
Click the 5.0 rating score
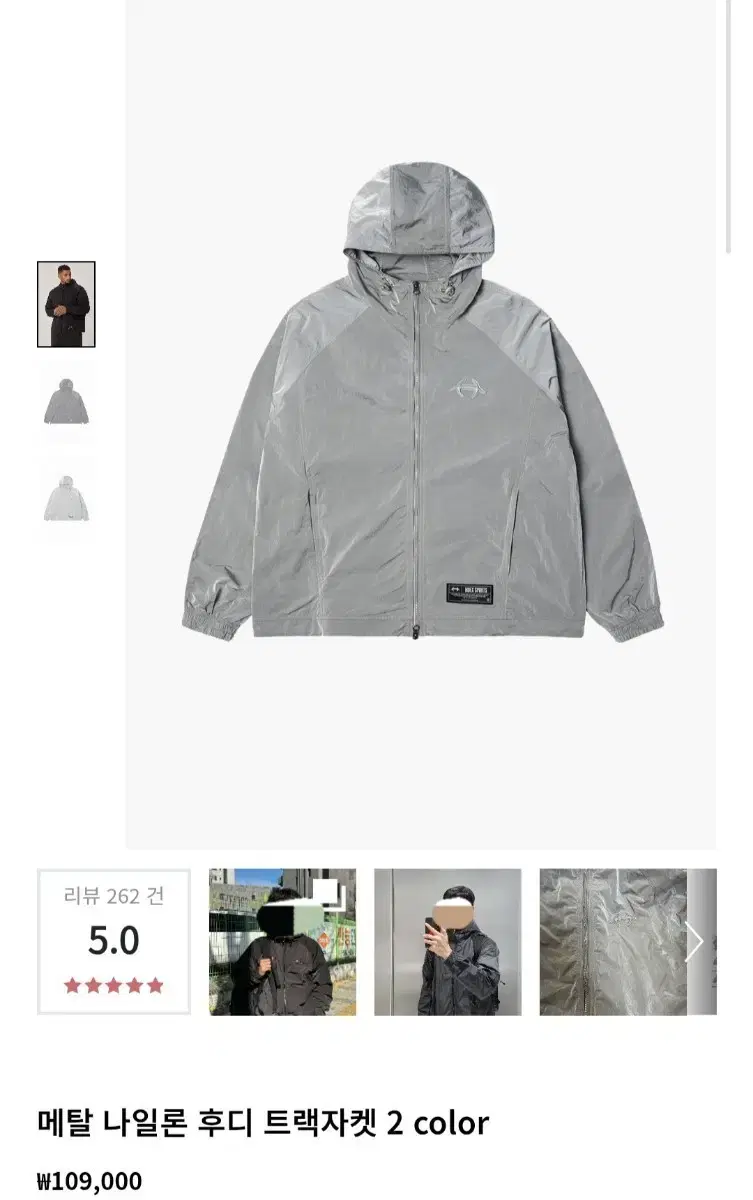pos(113,941)
